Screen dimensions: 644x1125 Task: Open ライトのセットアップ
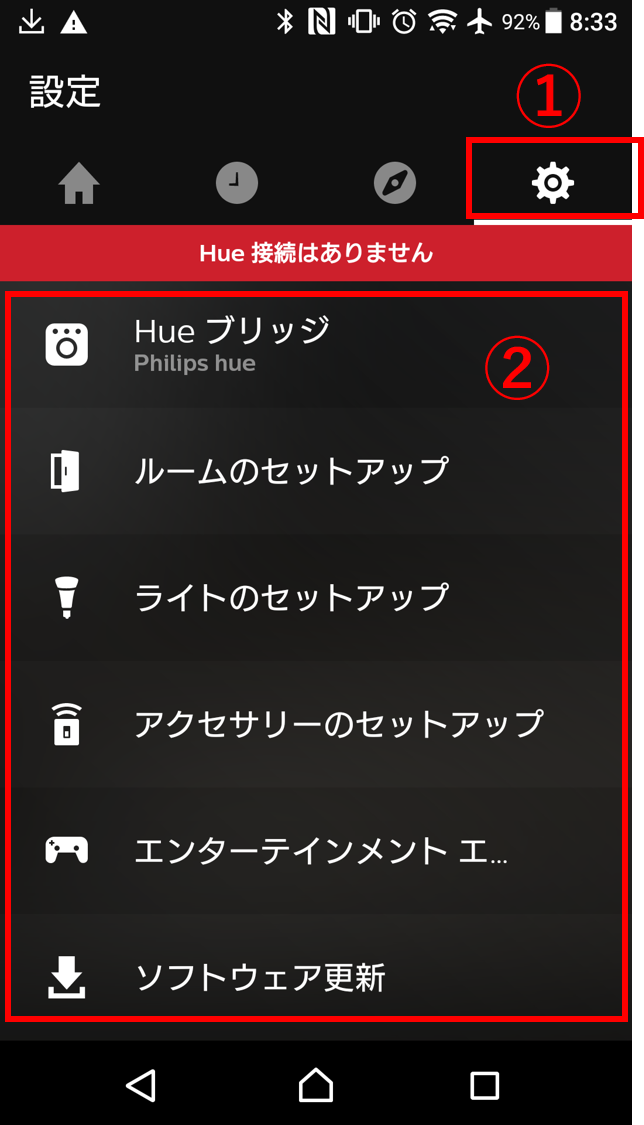[316, 598]
